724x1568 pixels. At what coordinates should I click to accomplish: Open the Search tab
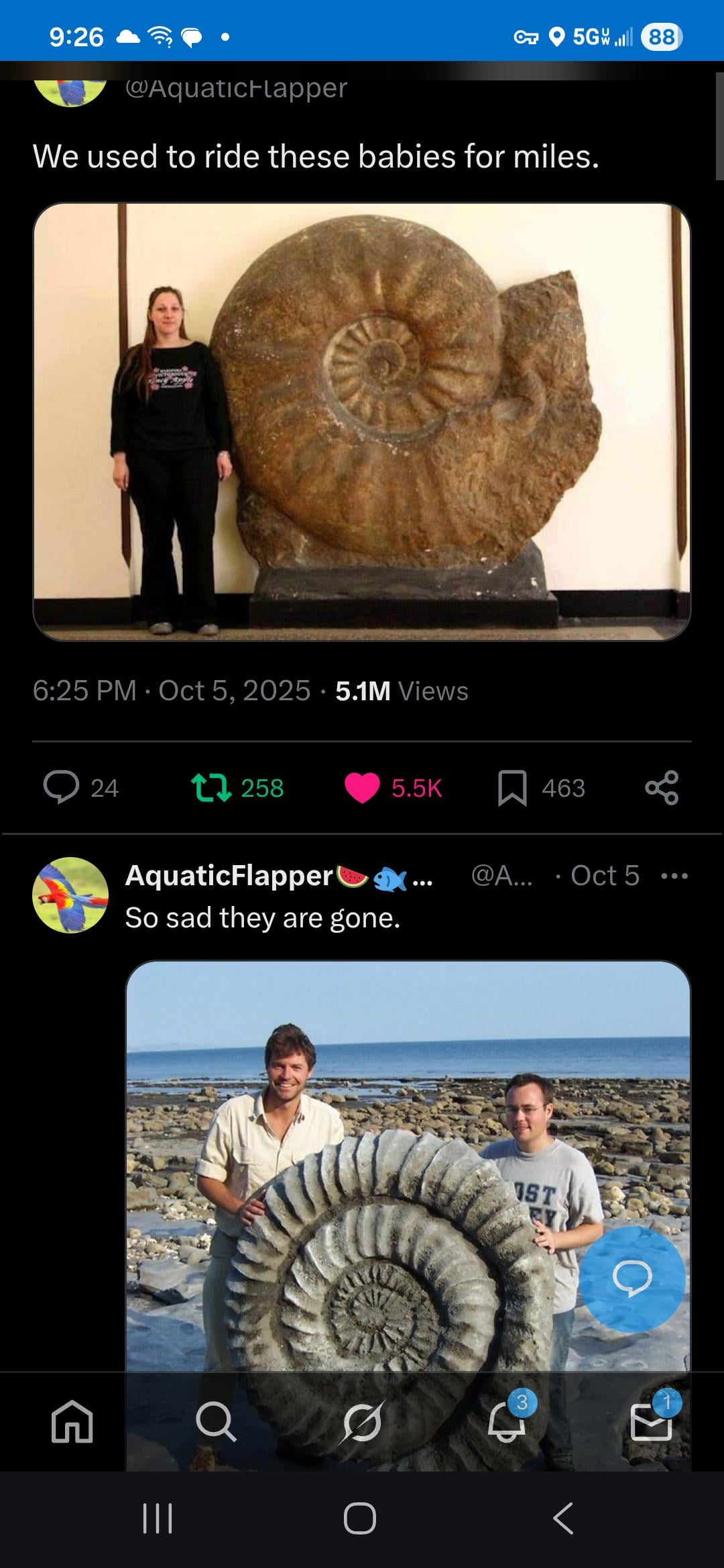click(x=216, y=1421)
